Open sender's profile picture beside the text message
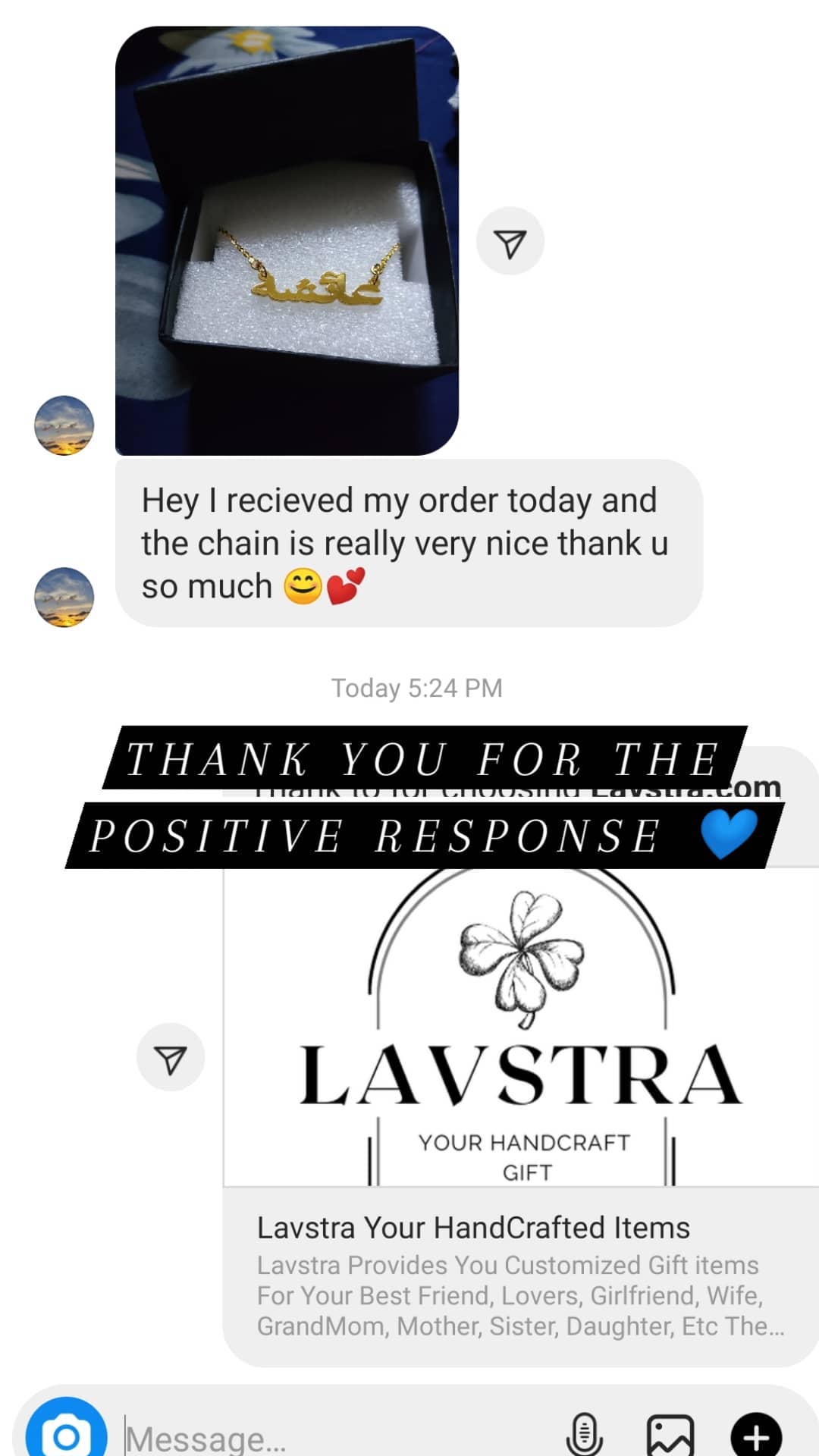The image size is (819, 1456). (x=64, y=597)
